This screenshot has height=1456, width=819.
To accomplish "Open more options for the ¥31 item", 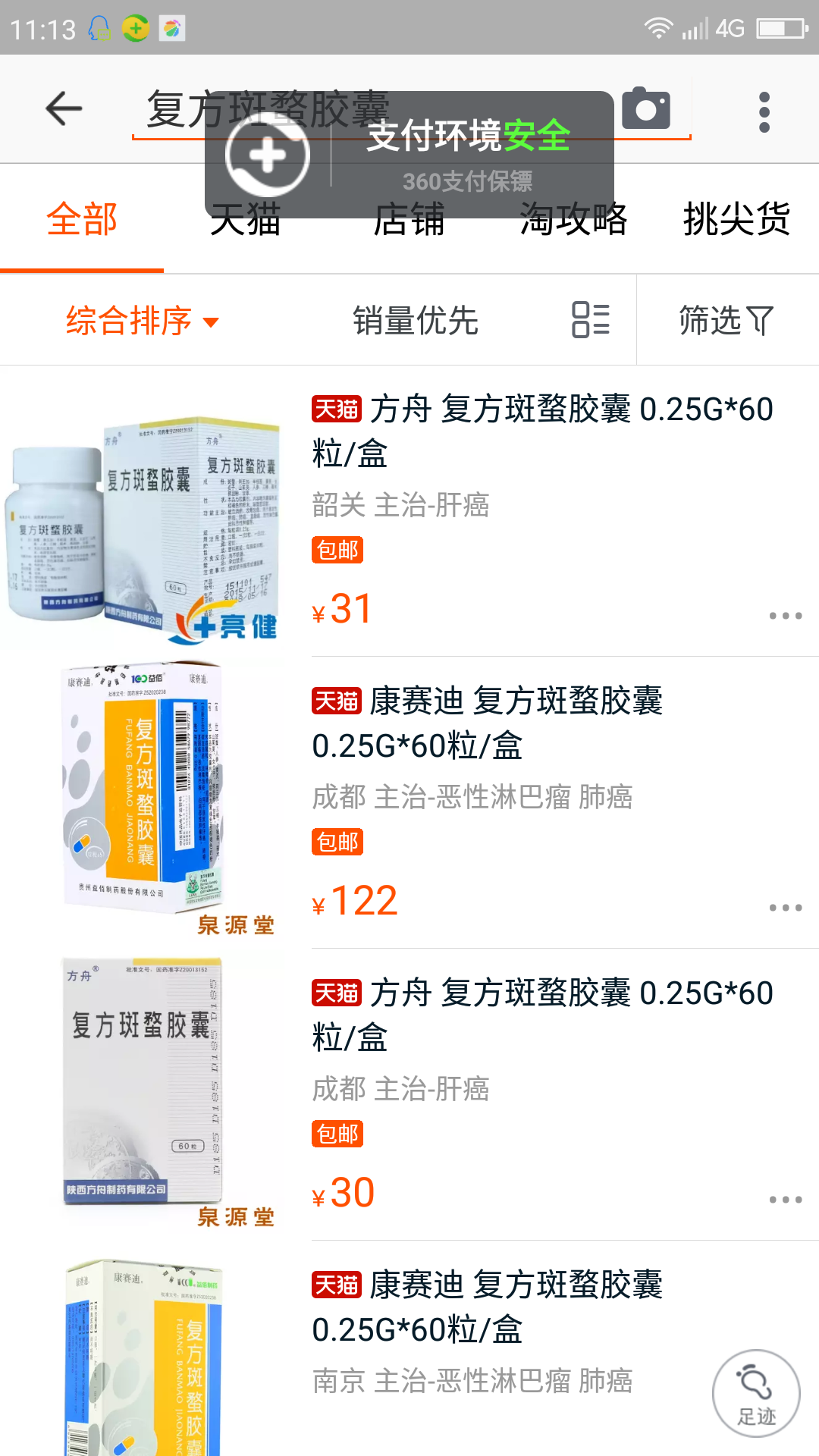I will pos(785,616).
